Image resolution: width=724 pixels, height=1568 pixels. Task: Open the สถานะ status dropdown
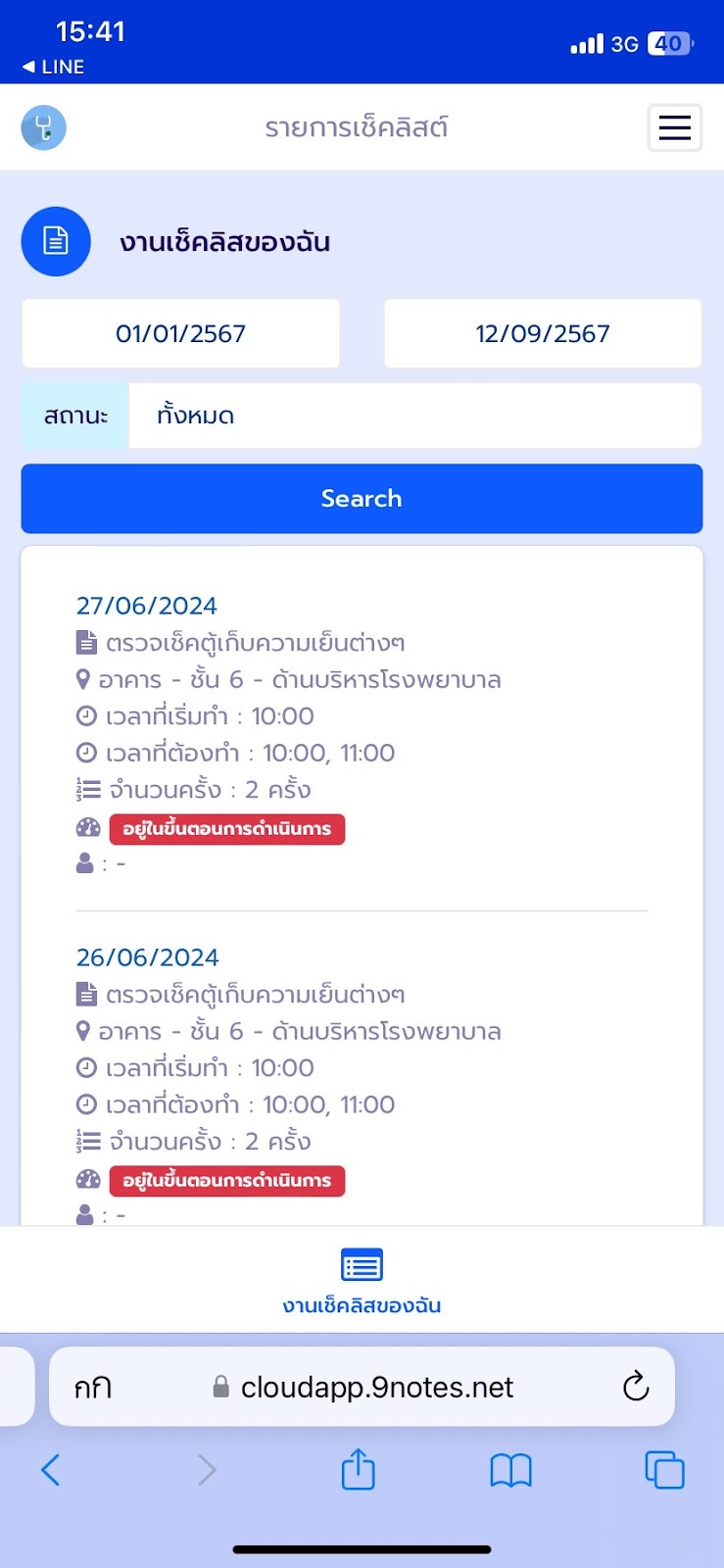pyautogui.click(x=415, y=416)
